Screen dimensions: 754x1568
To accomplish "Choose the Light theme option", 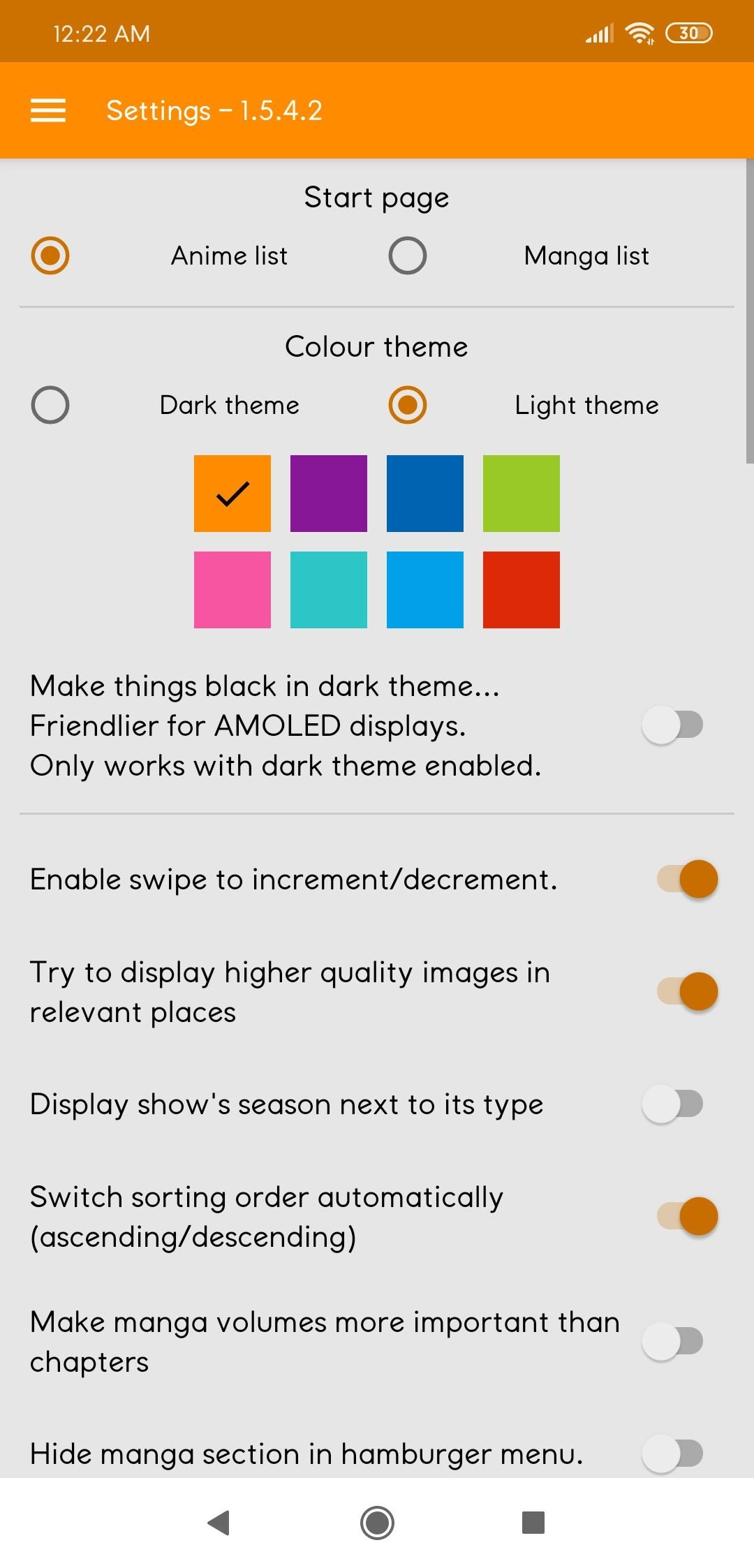I will click(408, 405).
